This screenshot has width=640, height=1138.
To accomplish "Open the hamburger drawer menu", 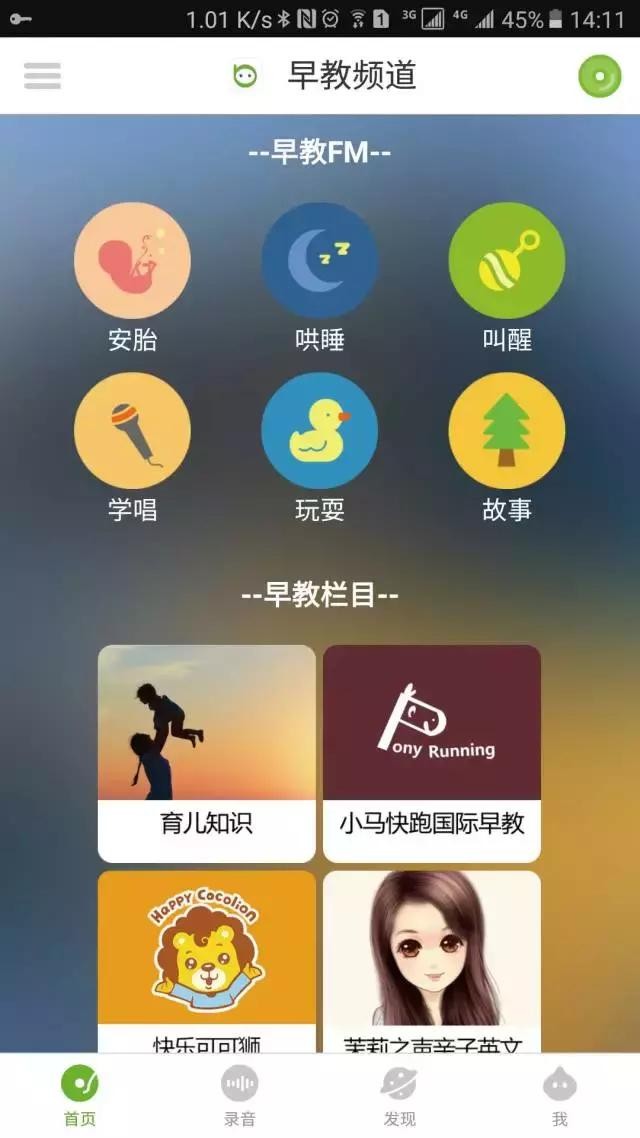I will [x=42, y=76].
